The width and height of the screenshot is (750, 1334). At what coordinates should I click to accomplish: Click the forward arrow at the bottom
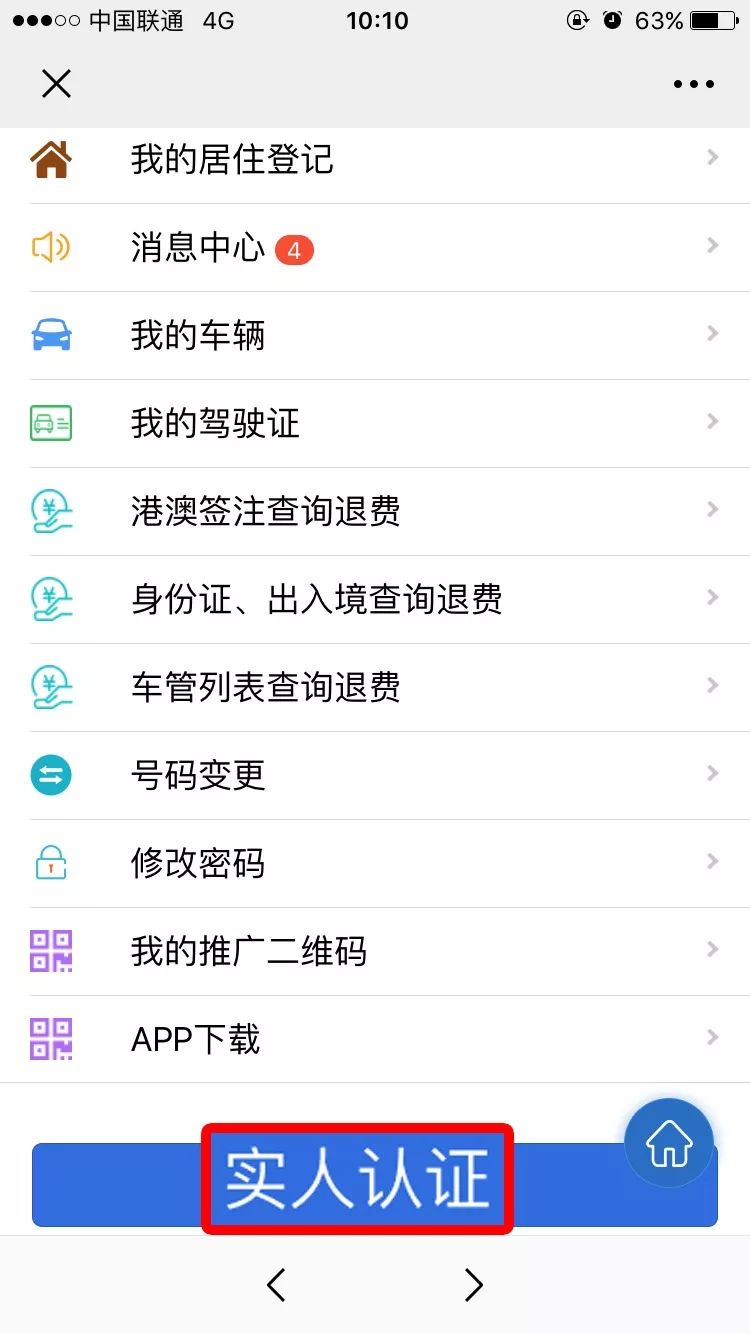click(472, 1285)
